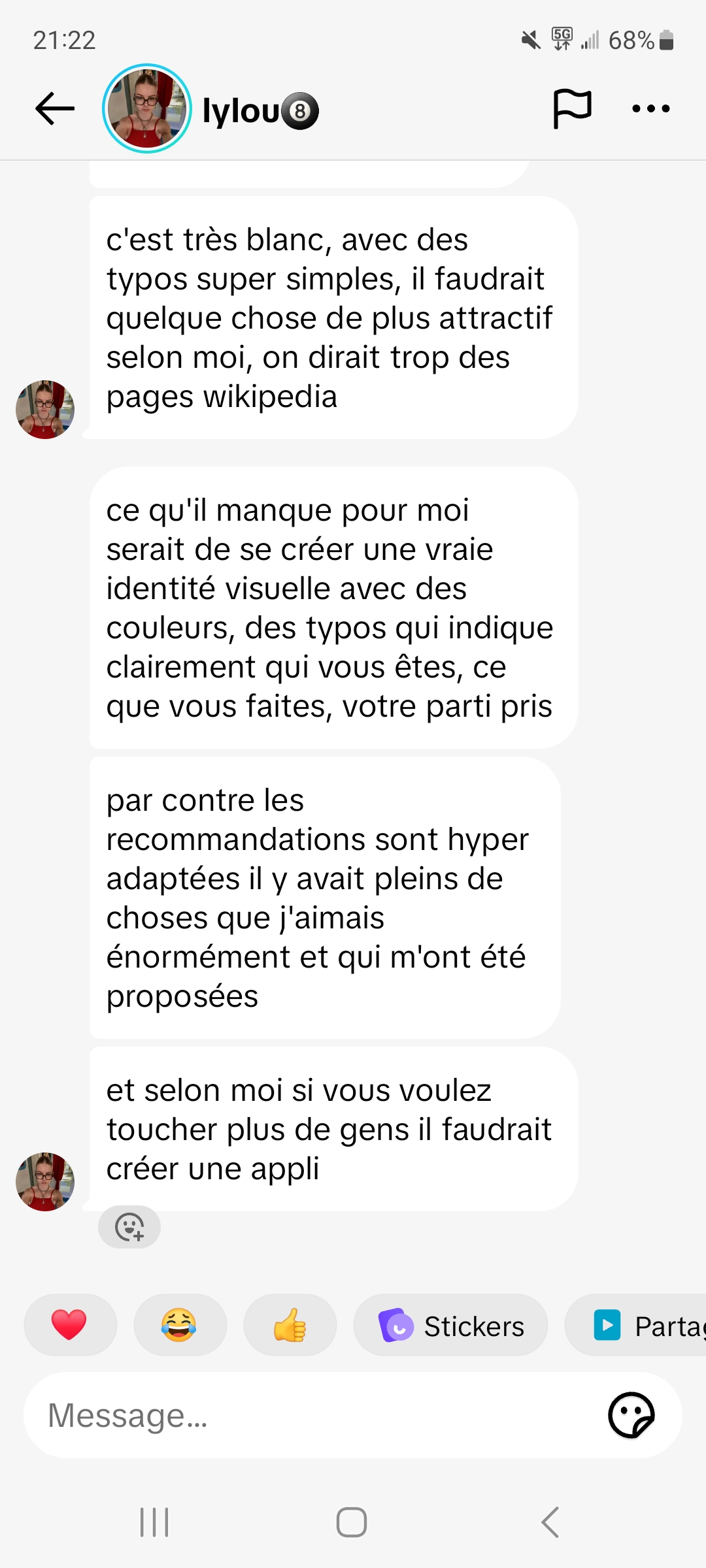706x1568 pixels.
Task: Tap the system home button
Action: [x=352, y=1522]
